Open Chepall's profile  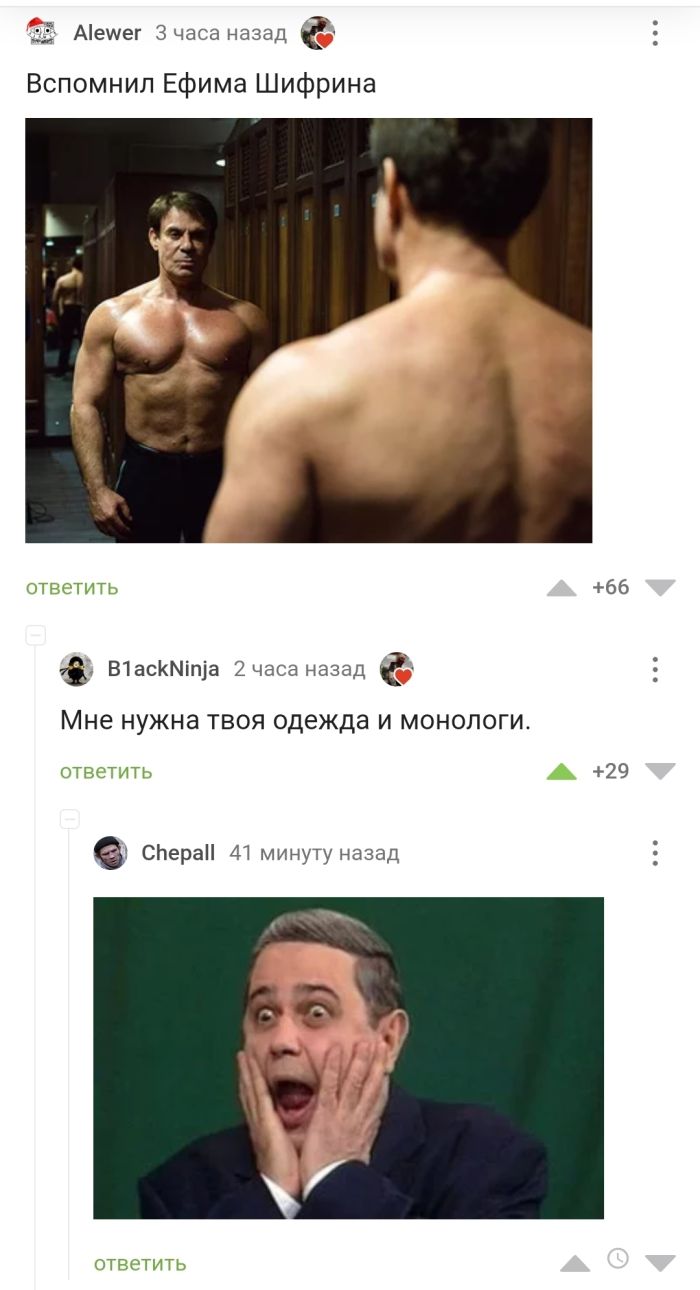178,853
